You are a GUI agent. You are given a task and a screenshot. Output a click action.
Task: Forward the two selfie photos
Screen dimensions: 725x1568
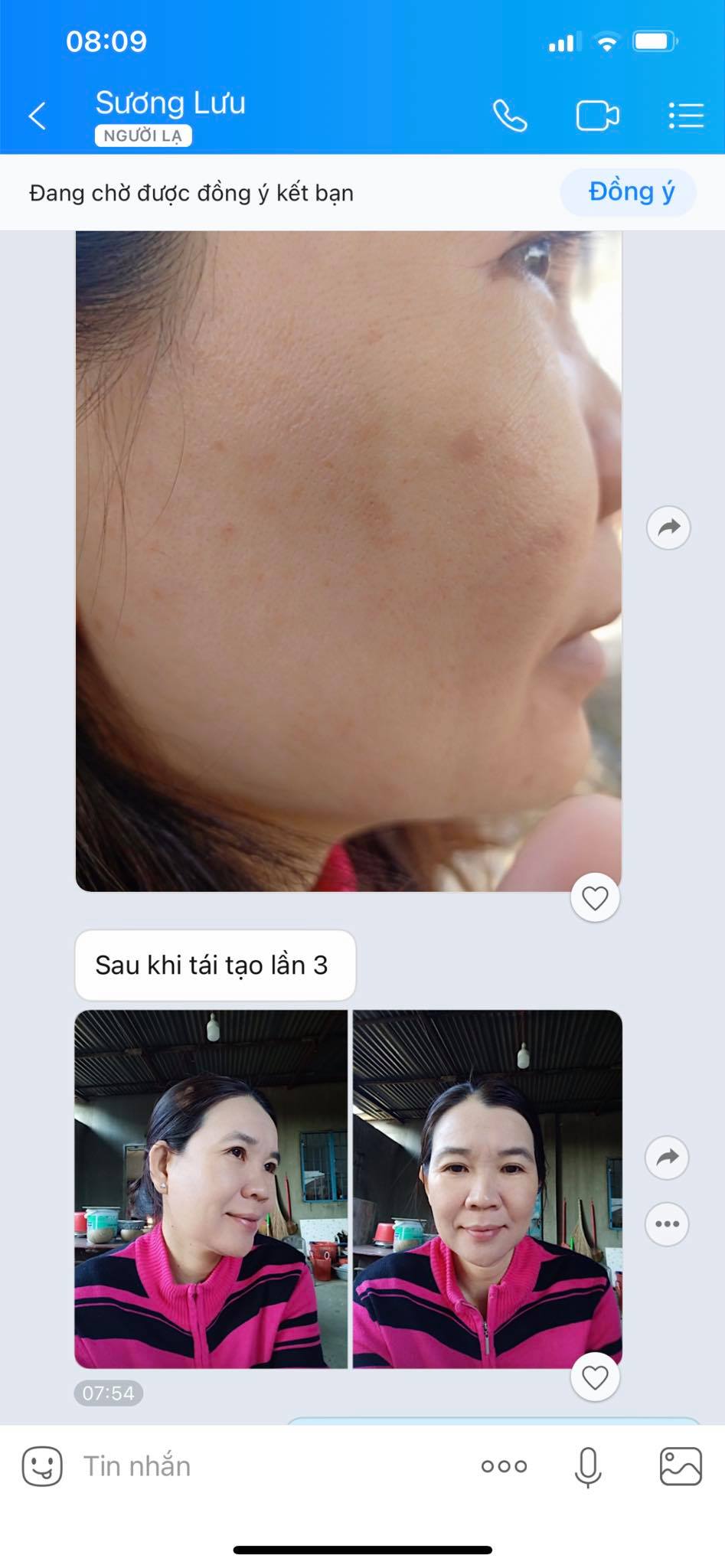tap(668, 1157)
